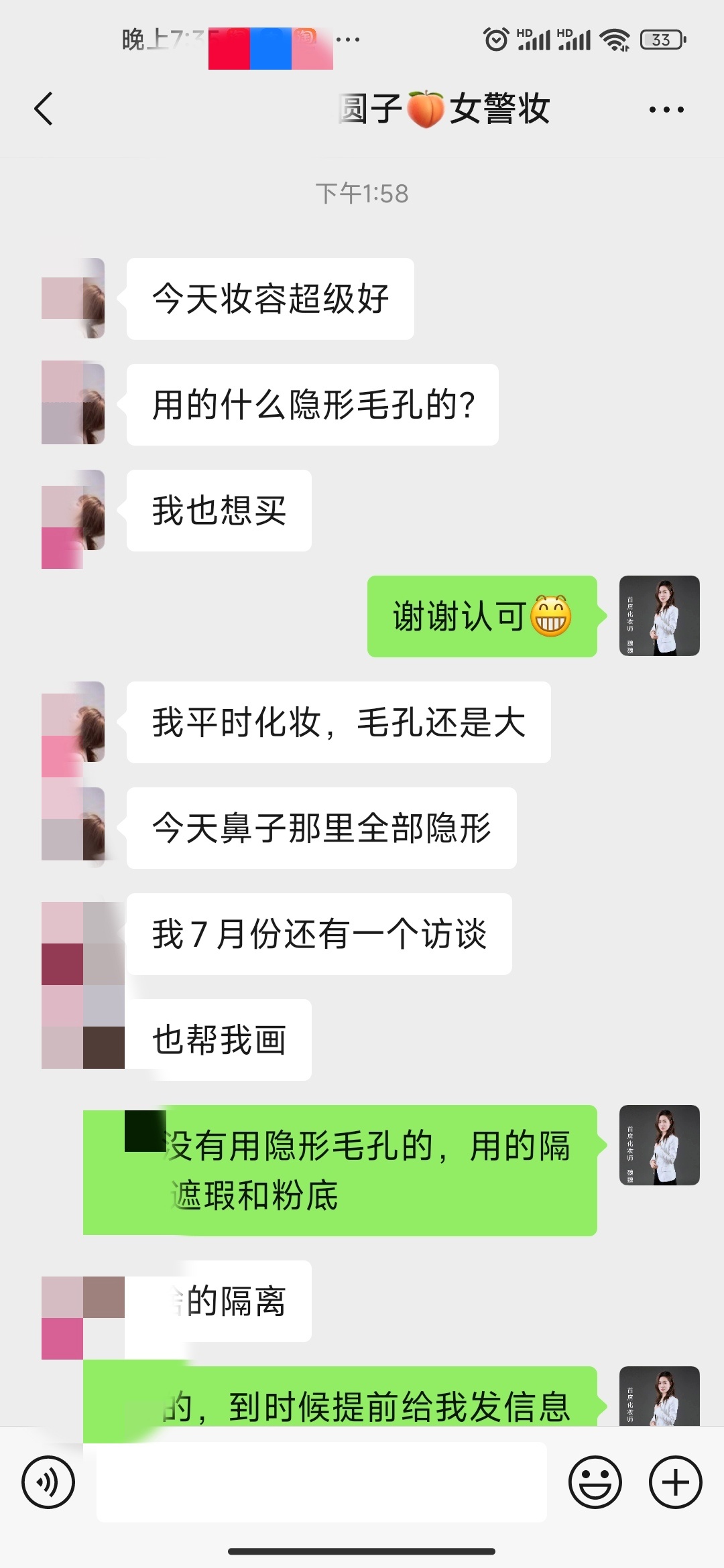The height and width of the screenshot is (1568, 724).
Task: Open the plus attachment menu
Action: (x=675, y=1482)
